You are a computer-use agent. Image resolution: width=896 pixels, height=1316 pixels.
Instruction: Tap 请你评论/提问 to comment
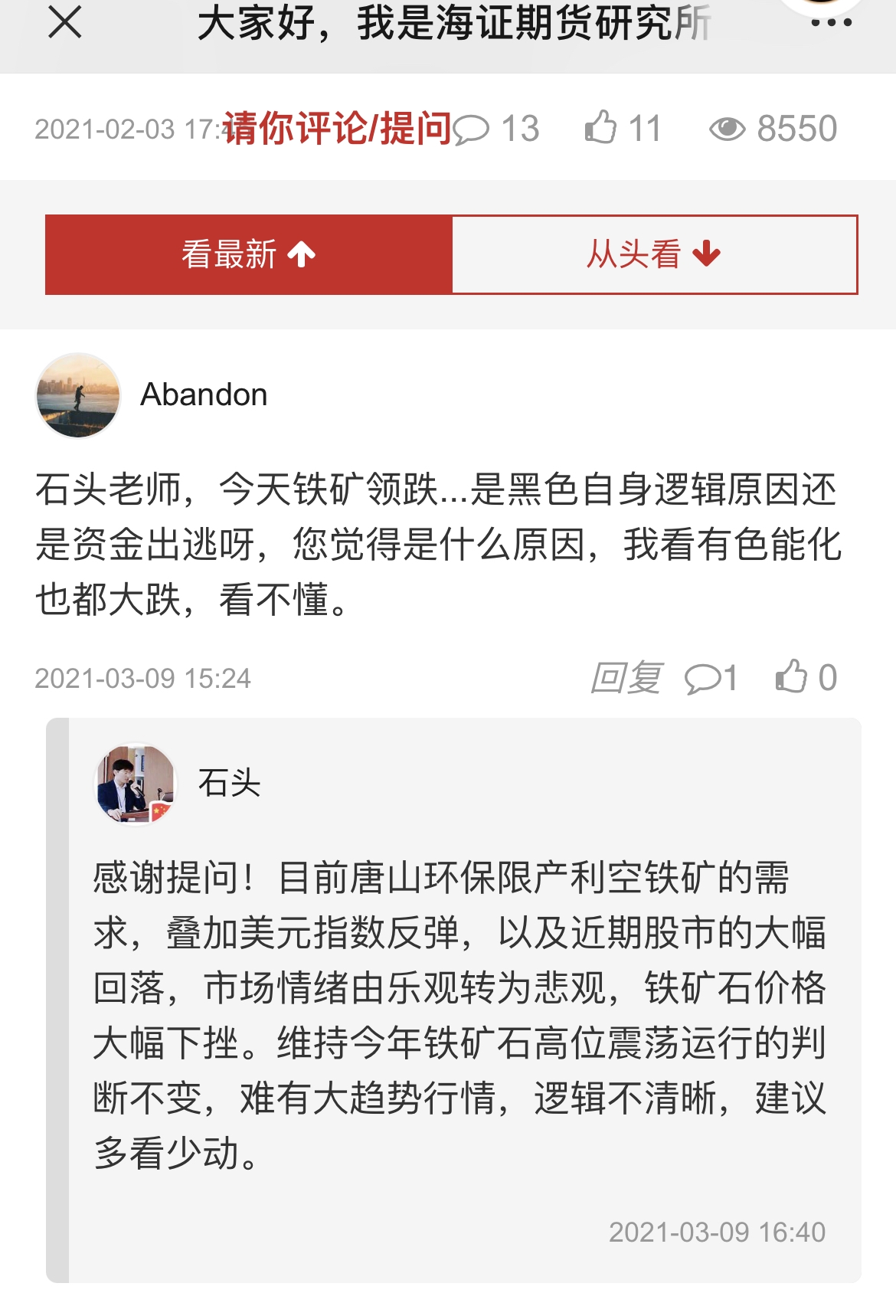(338, 128)
